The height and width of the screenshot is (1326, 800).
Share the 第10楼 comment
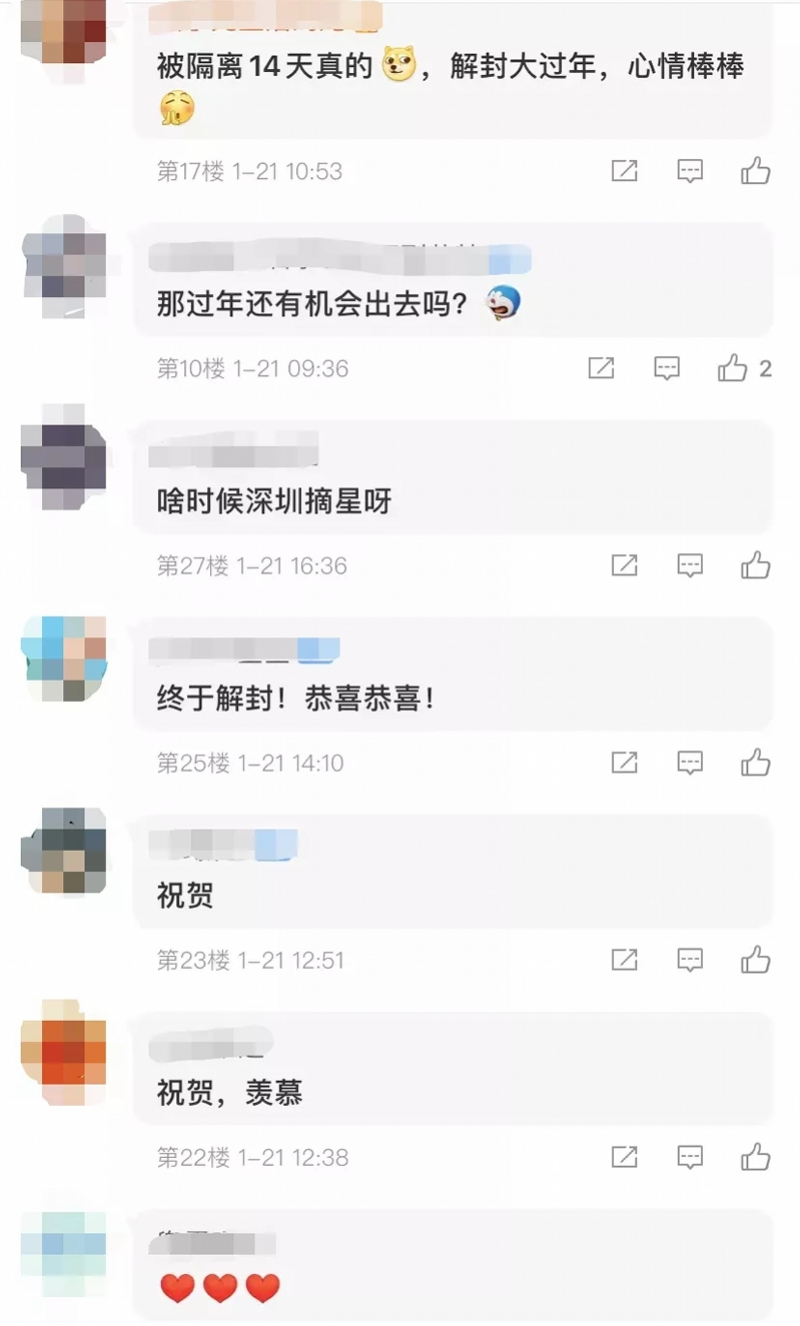pos(601,368)
